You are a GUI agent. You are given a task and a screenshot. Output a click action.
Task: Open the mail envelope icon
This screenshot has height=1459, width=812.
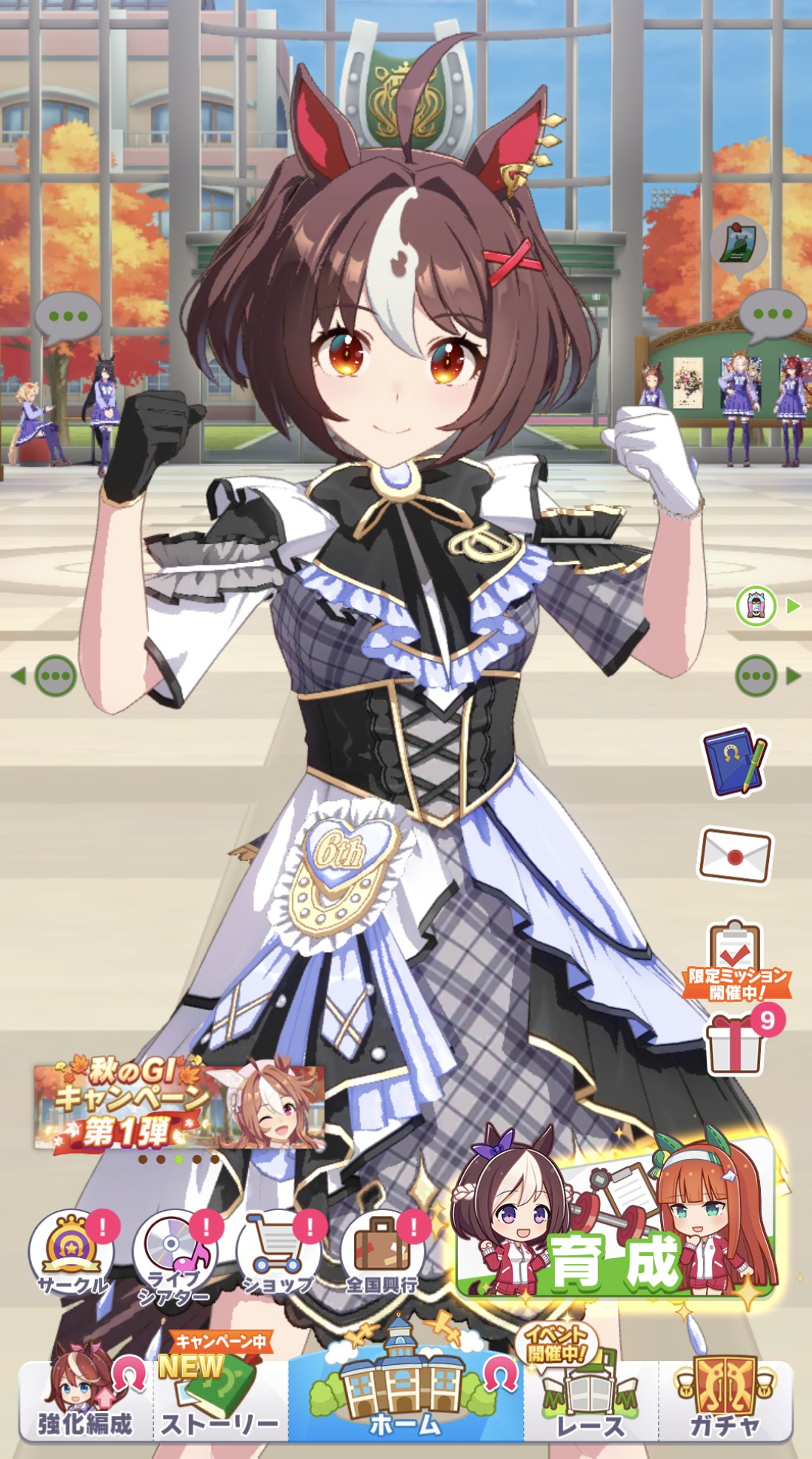[735, 857]
